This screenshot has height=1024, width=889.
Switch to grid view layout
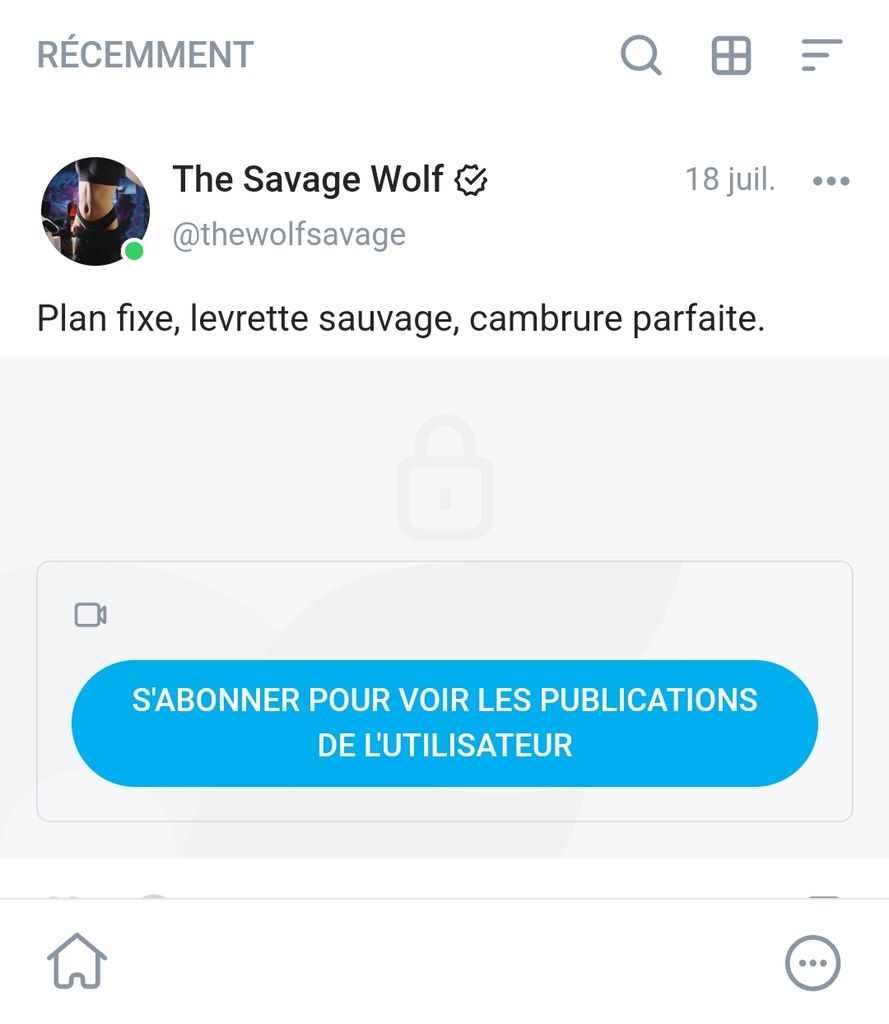click(x=731, y=55)
